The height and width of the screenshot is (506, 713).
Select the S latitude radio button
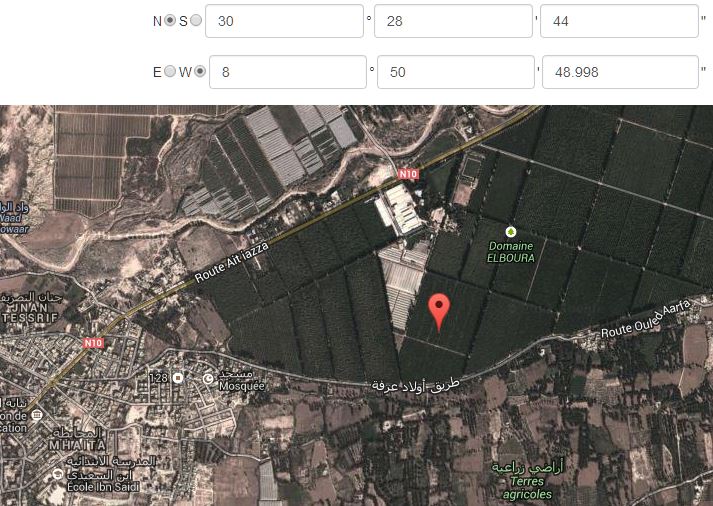click(x=196, y=20)
